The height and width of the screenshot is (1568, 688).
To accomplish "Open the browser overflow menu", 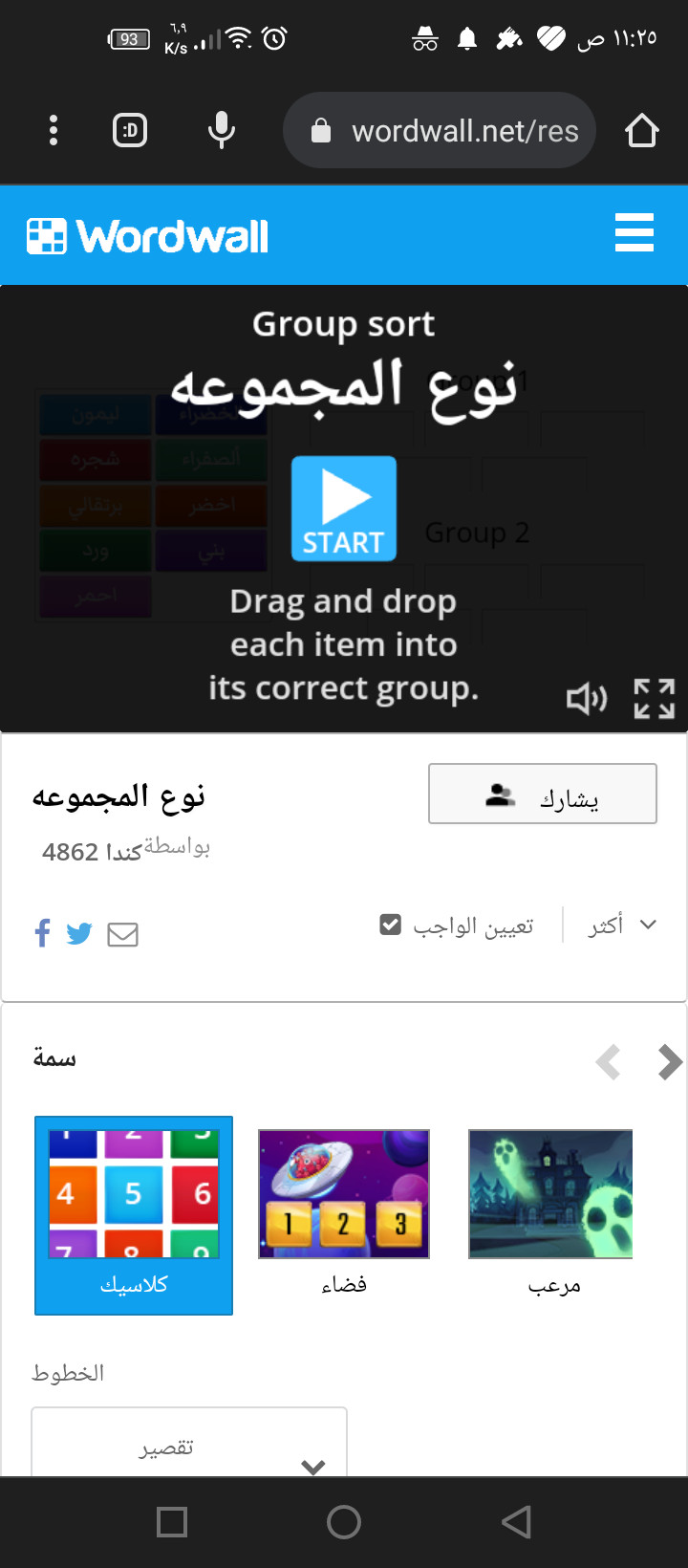I will 54,130.
